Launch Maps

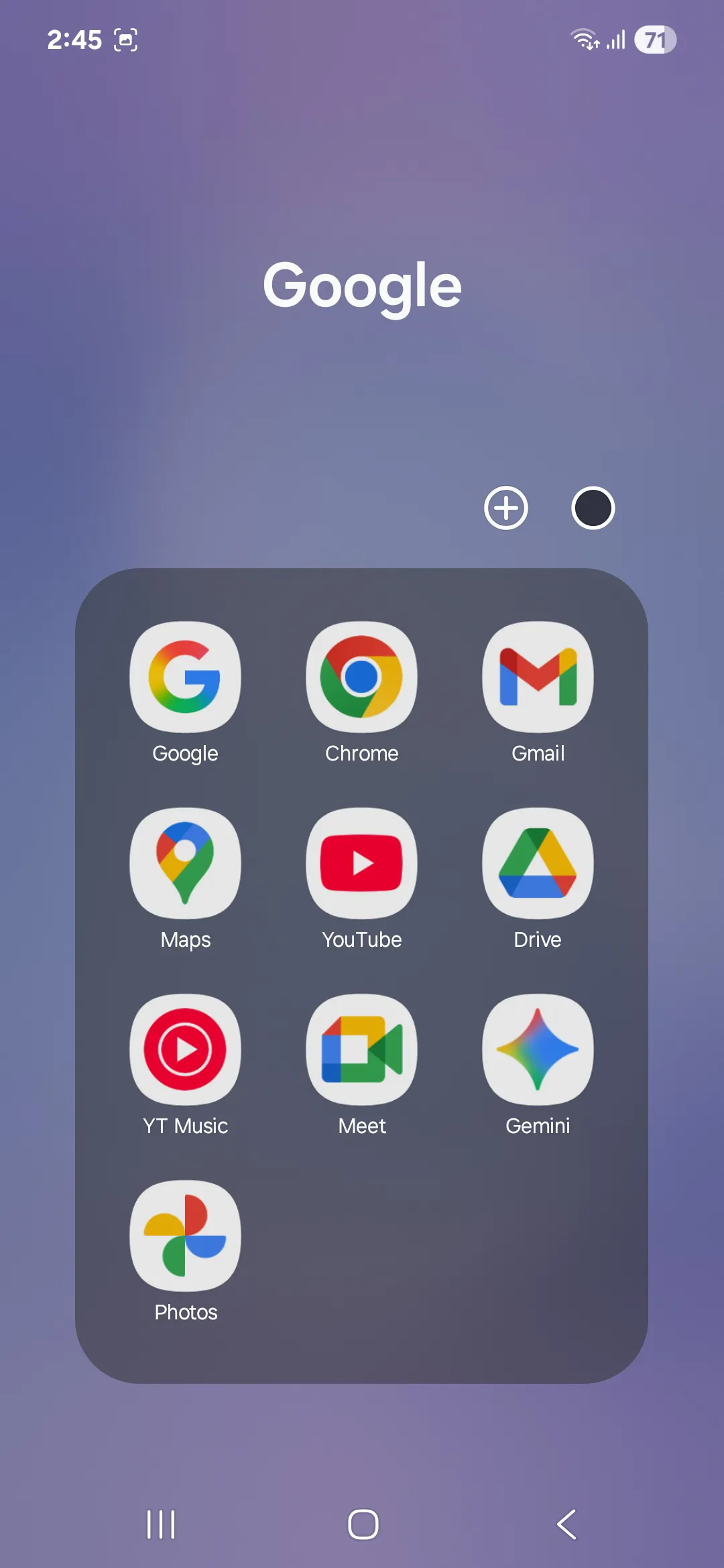tap(185, 863)
